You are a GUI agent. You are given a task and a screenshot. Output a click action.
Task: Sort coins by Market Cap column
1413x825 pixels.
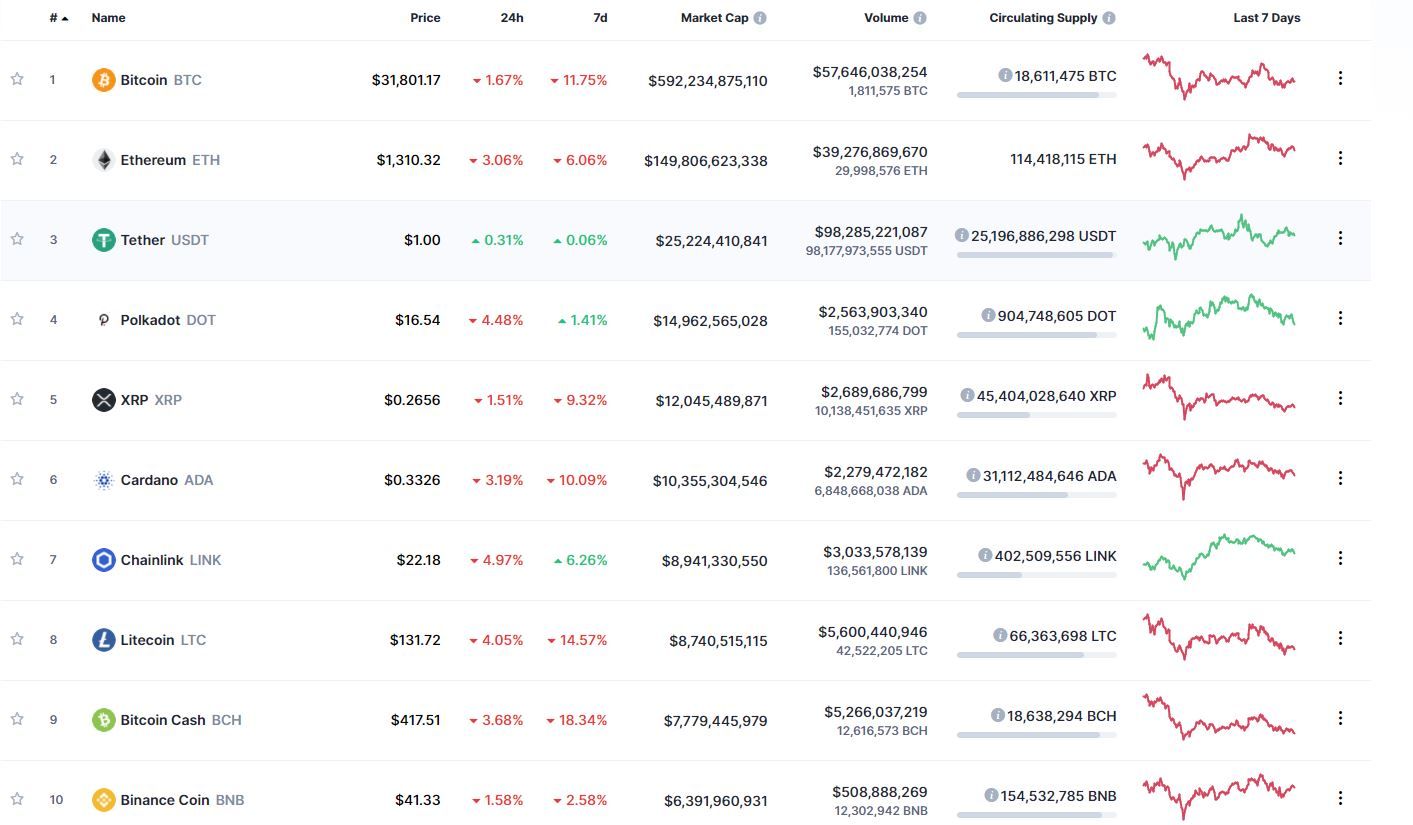714,18
